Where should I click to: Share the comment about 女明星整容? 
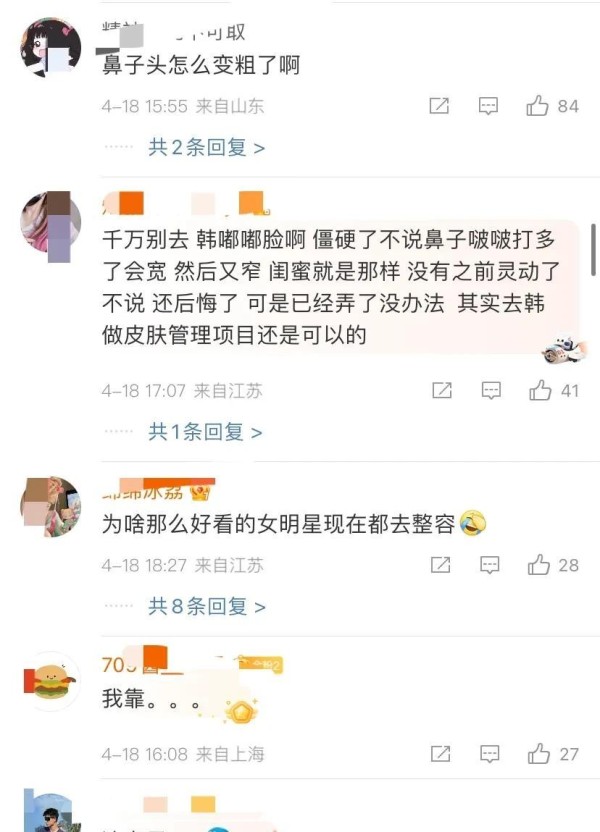pos(439,565)
